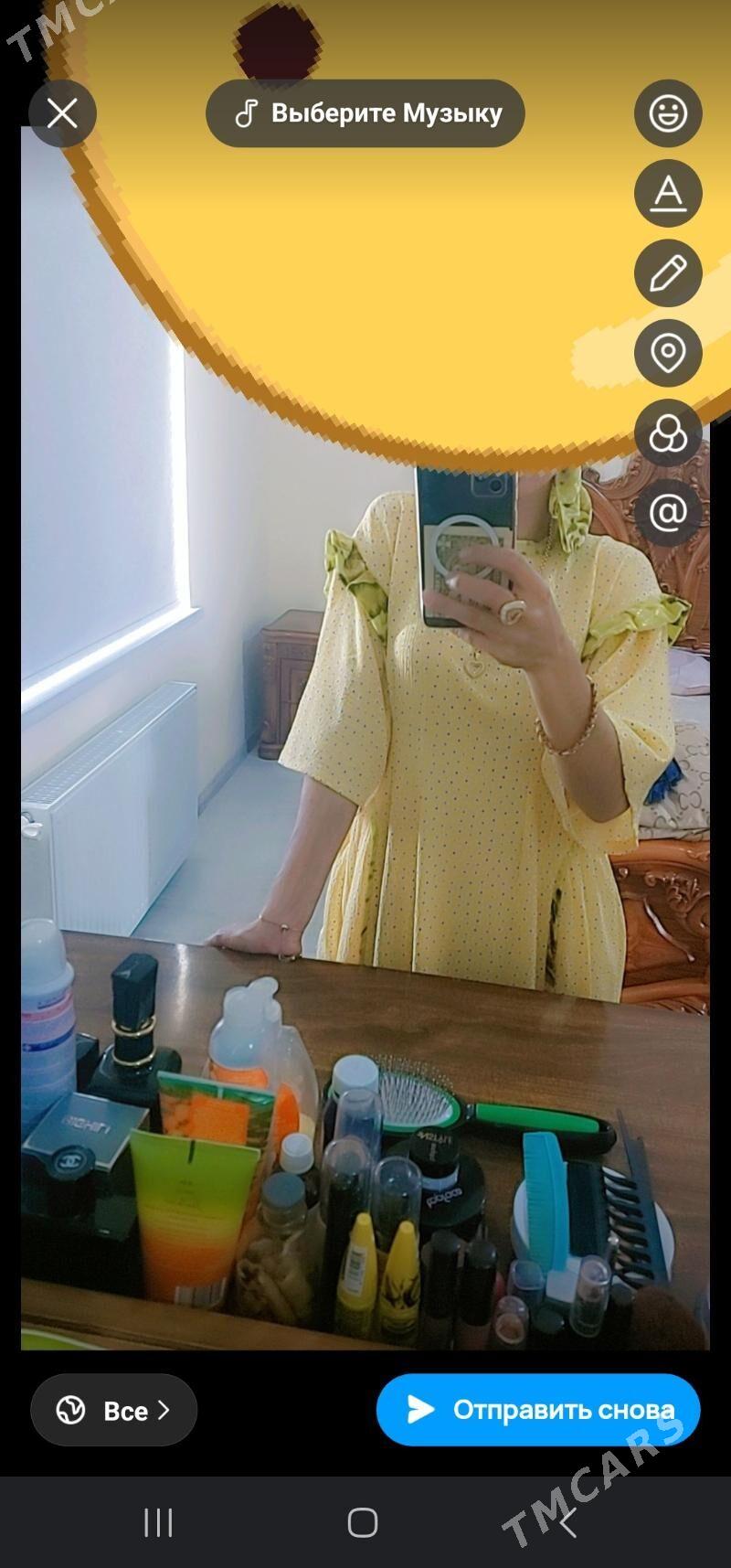
Task: Mention someone with the @ icon
Action: pos(668,512)
